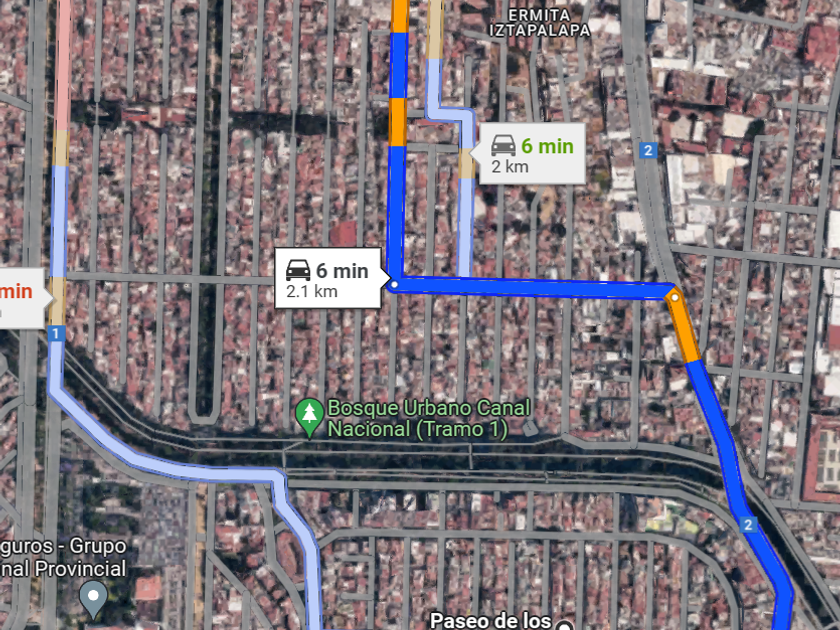Open the Grupo Nacional Provincial location pin

(93, 599)
